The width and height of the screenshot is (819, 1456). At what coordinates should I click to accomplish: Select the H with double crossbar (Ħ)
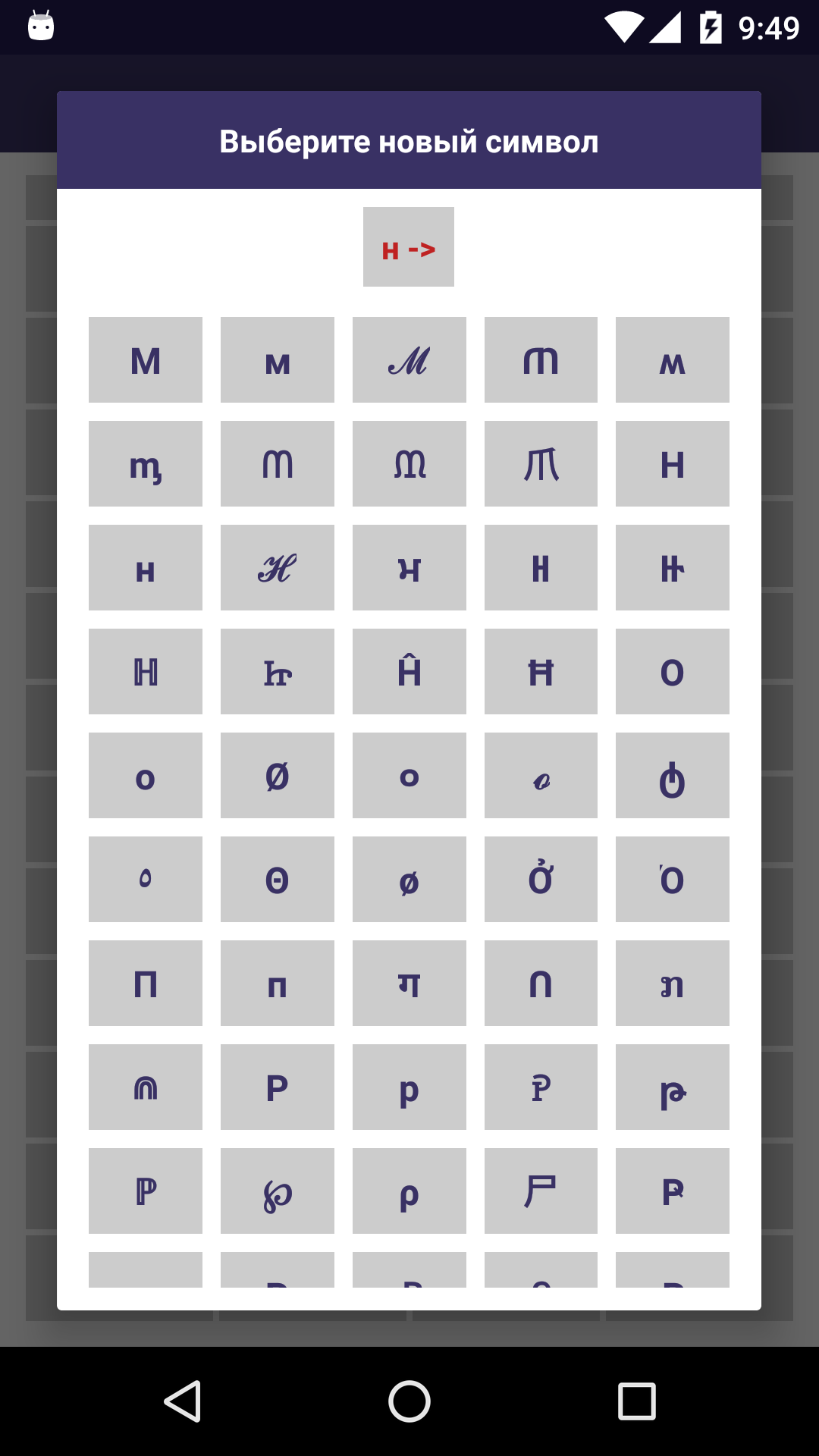click(x=541, y=671)
